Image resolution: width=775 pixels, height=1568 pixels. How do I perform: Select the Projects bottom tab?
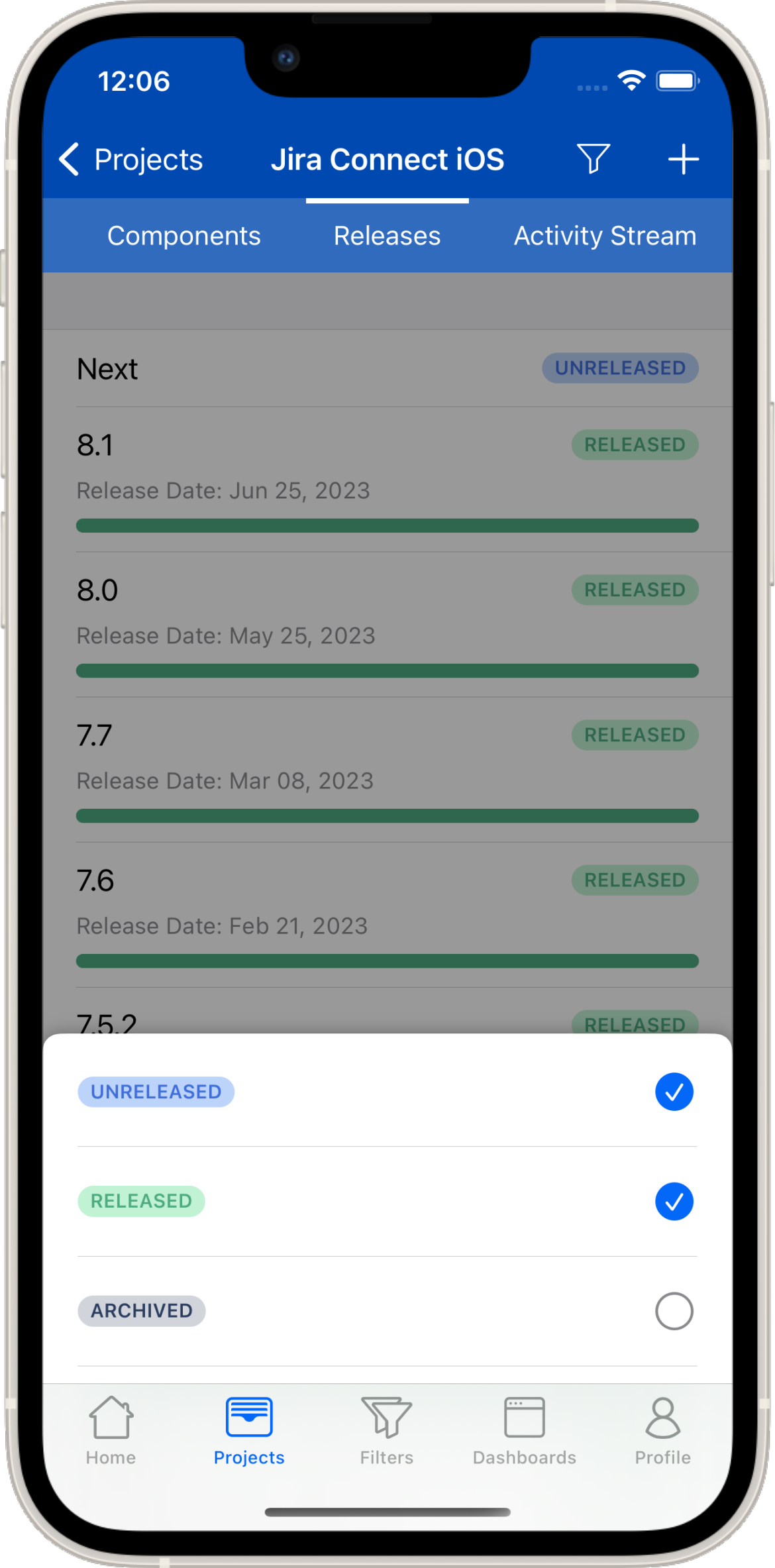click(249, 1431)
